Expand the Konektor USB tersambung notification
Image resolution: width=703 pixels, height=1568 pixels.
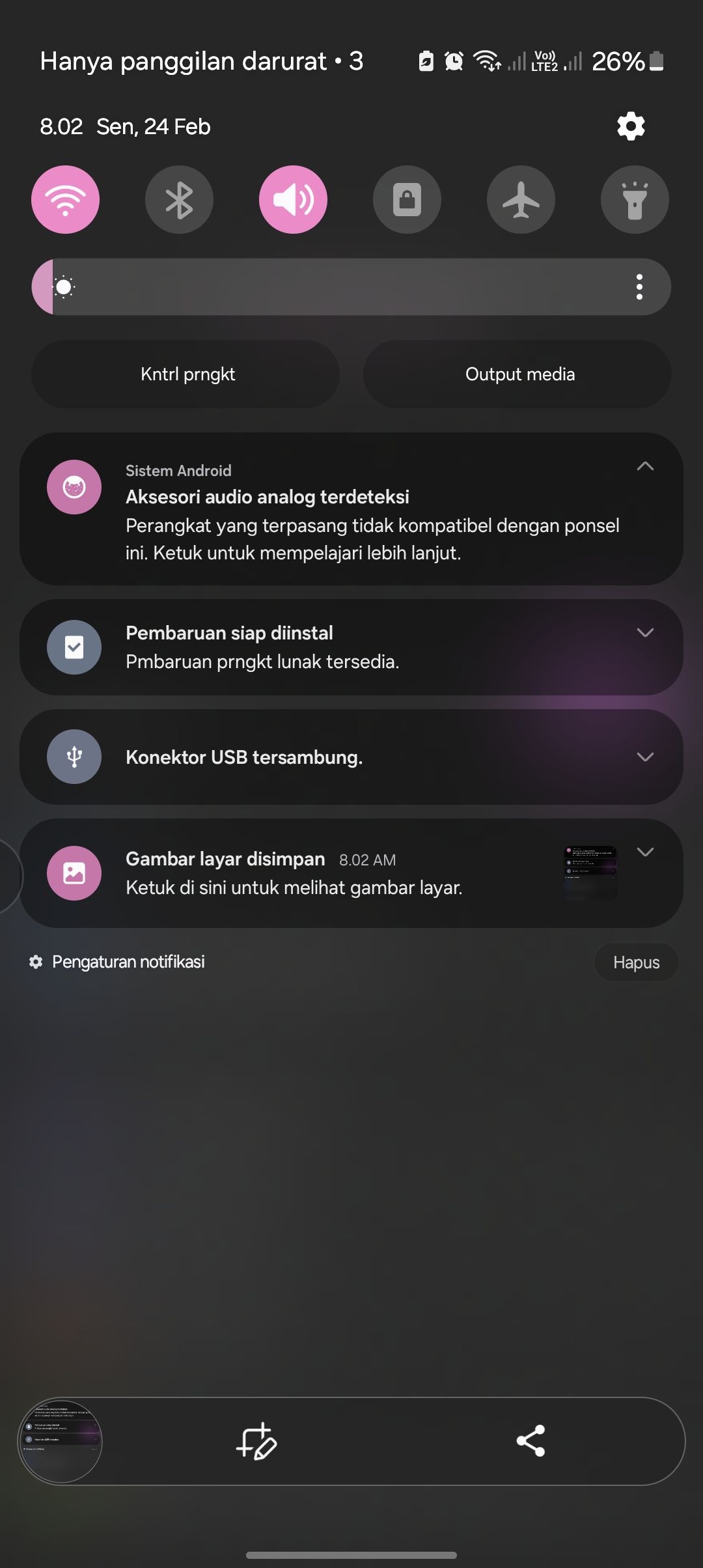[645, 757]
